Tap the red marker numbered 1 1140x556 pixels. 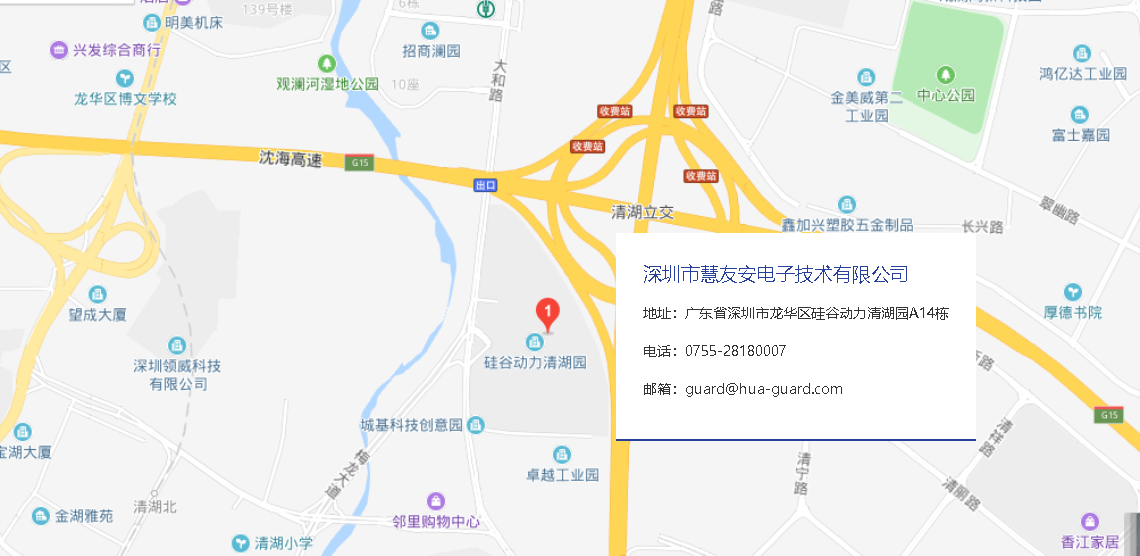coord(548,313)
